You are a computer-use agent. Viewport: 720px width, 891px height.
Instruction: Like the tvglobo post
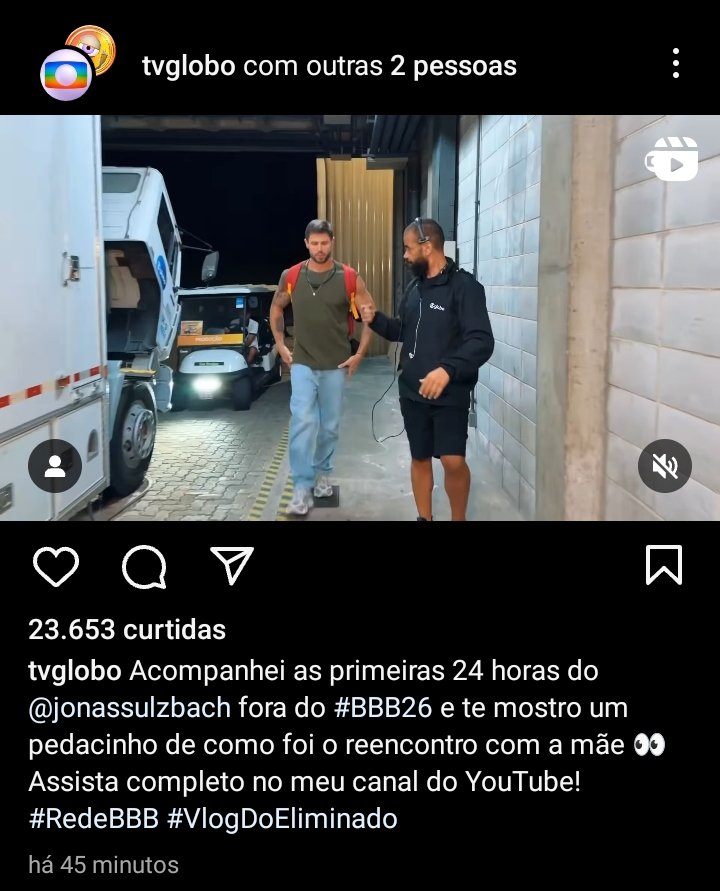tap(55, 566)
